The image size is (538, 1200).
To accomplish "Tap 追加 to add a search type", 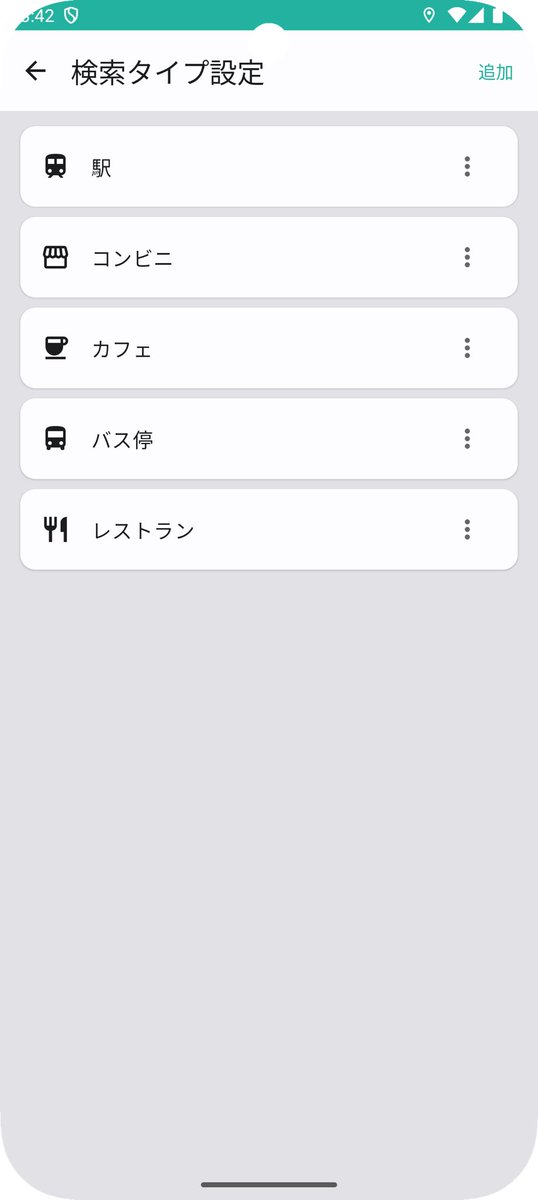I will coord(495,72).
